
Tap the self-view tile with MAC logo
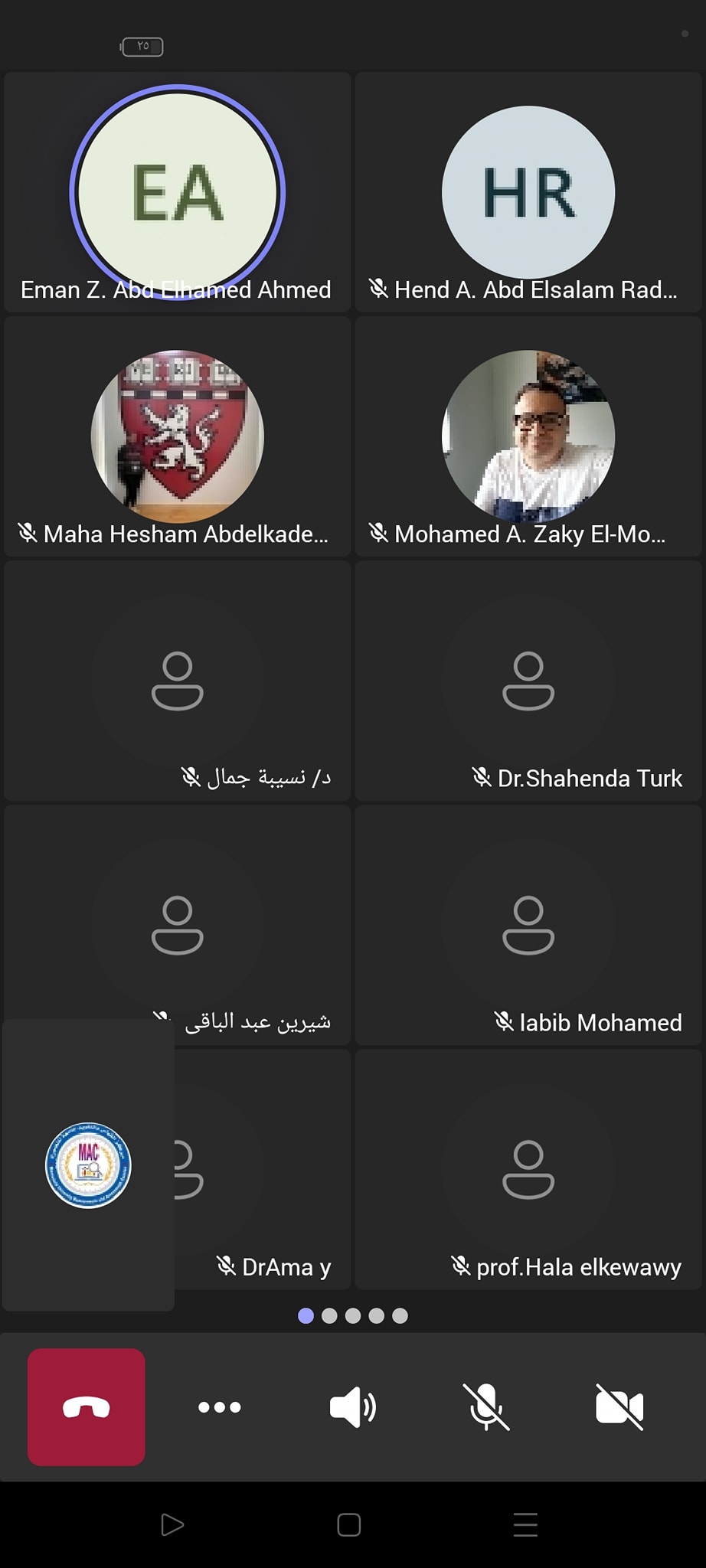tap(88, 1165)
